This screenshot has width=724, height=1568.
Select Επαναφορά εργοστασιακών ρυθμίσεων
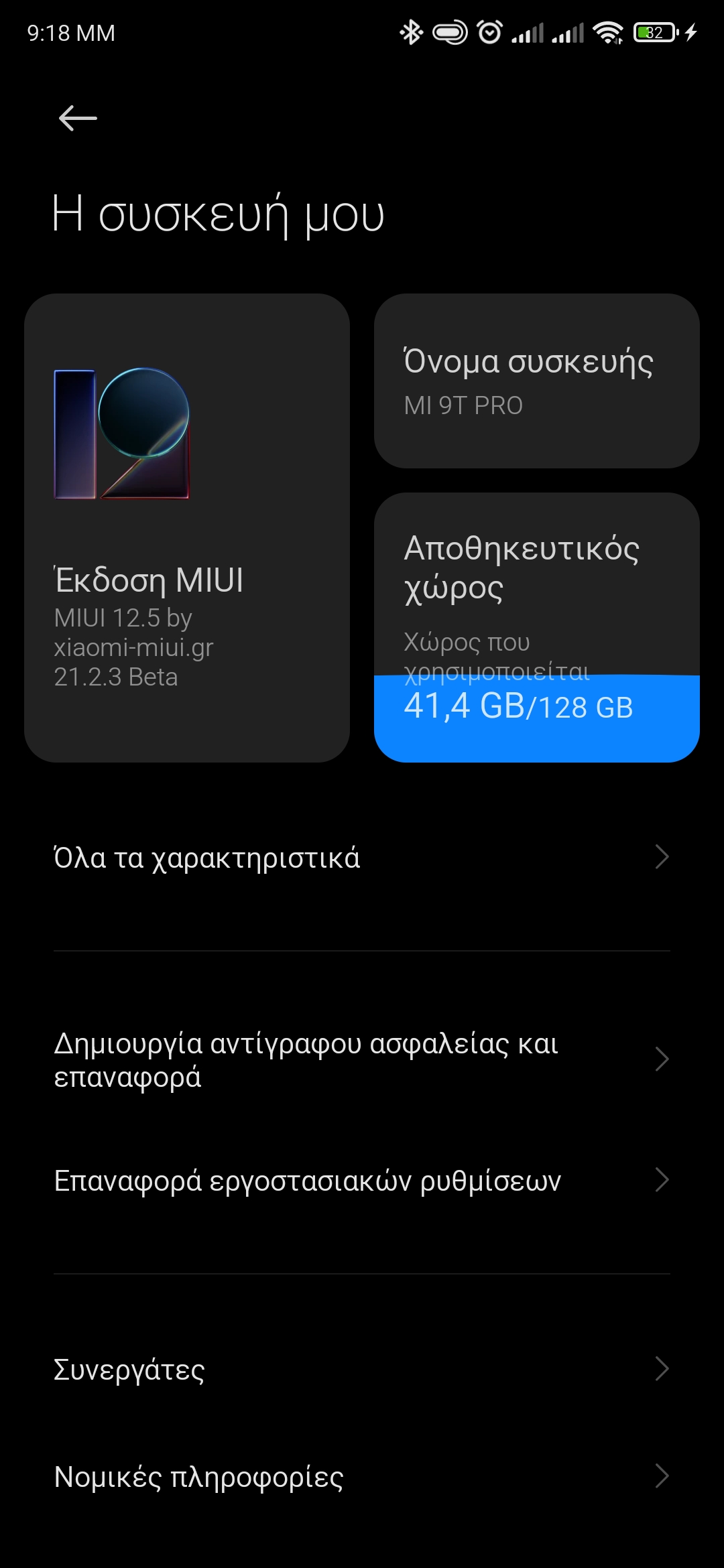coord(362,1181)
